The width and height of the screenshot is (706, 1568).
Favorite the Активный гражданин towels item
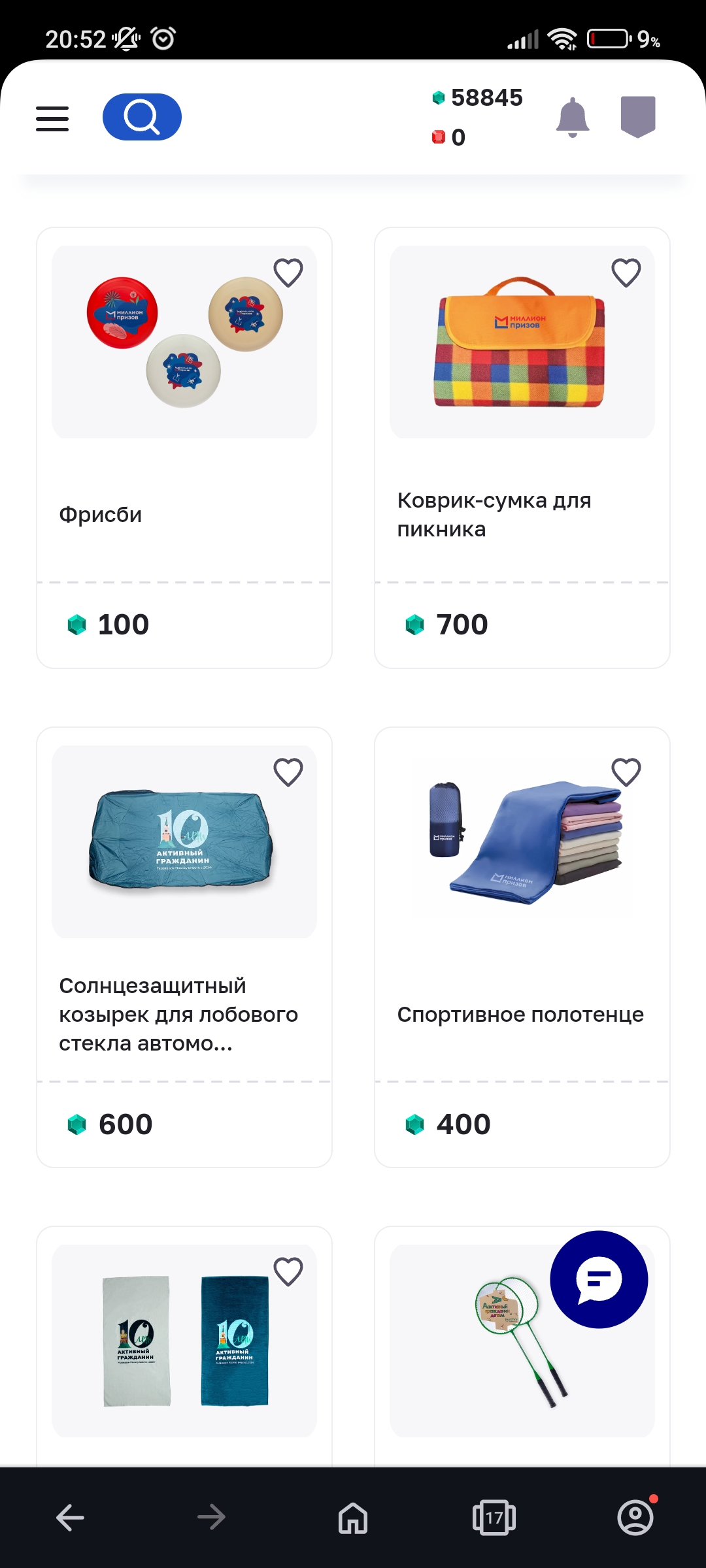tap(288, 1271)
